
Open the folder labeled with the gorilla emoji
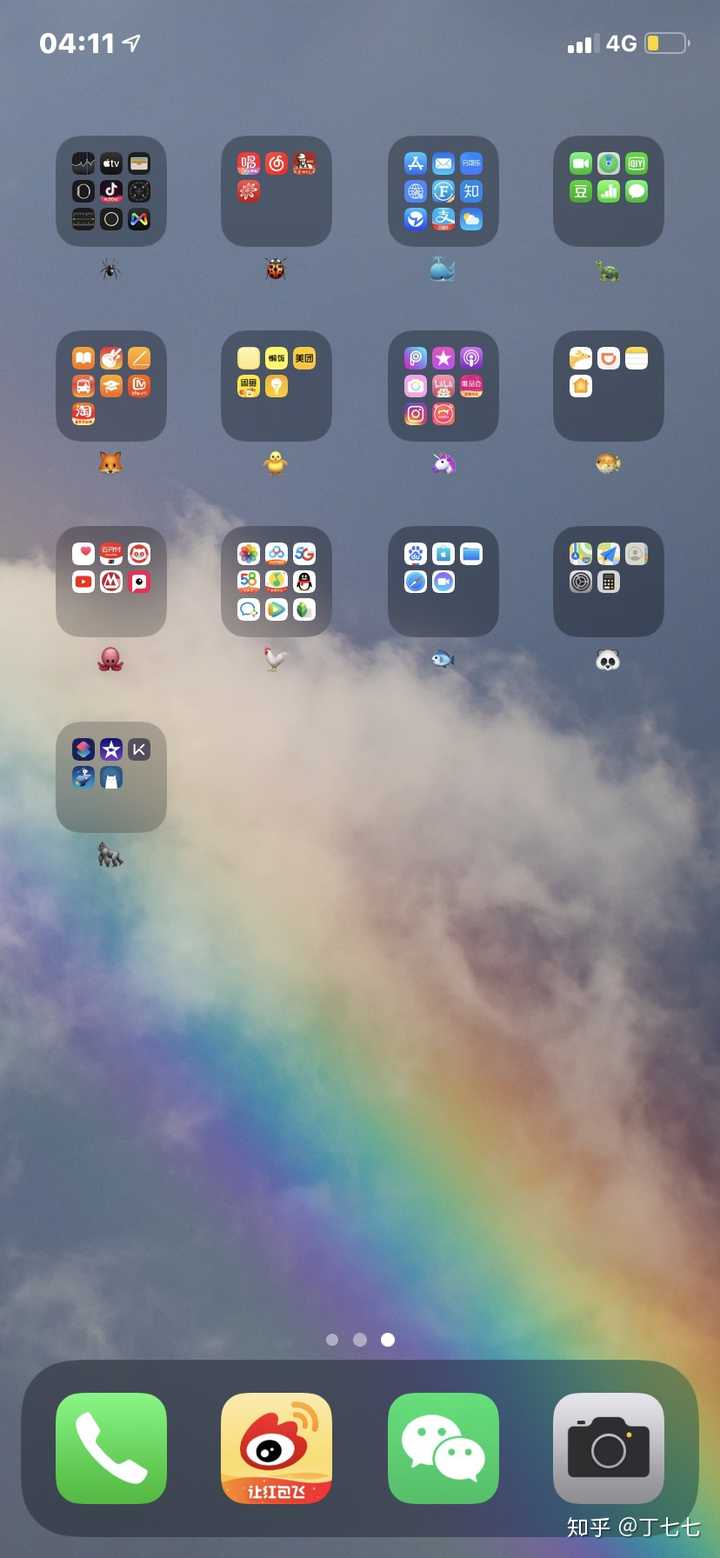pos(111,776)
